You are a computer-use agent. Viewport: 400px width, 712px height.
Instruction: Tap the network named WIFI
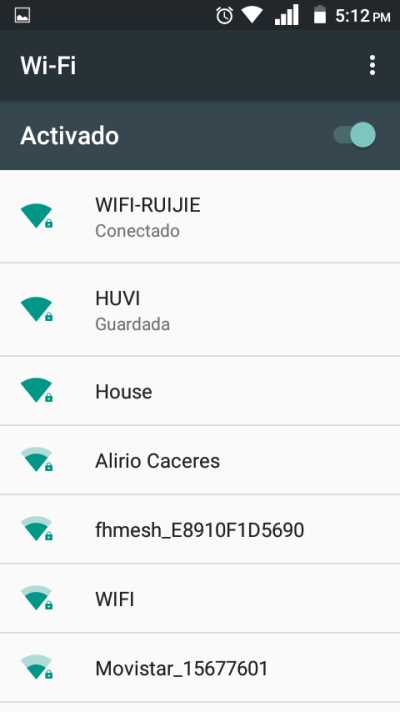click(200, 598)
